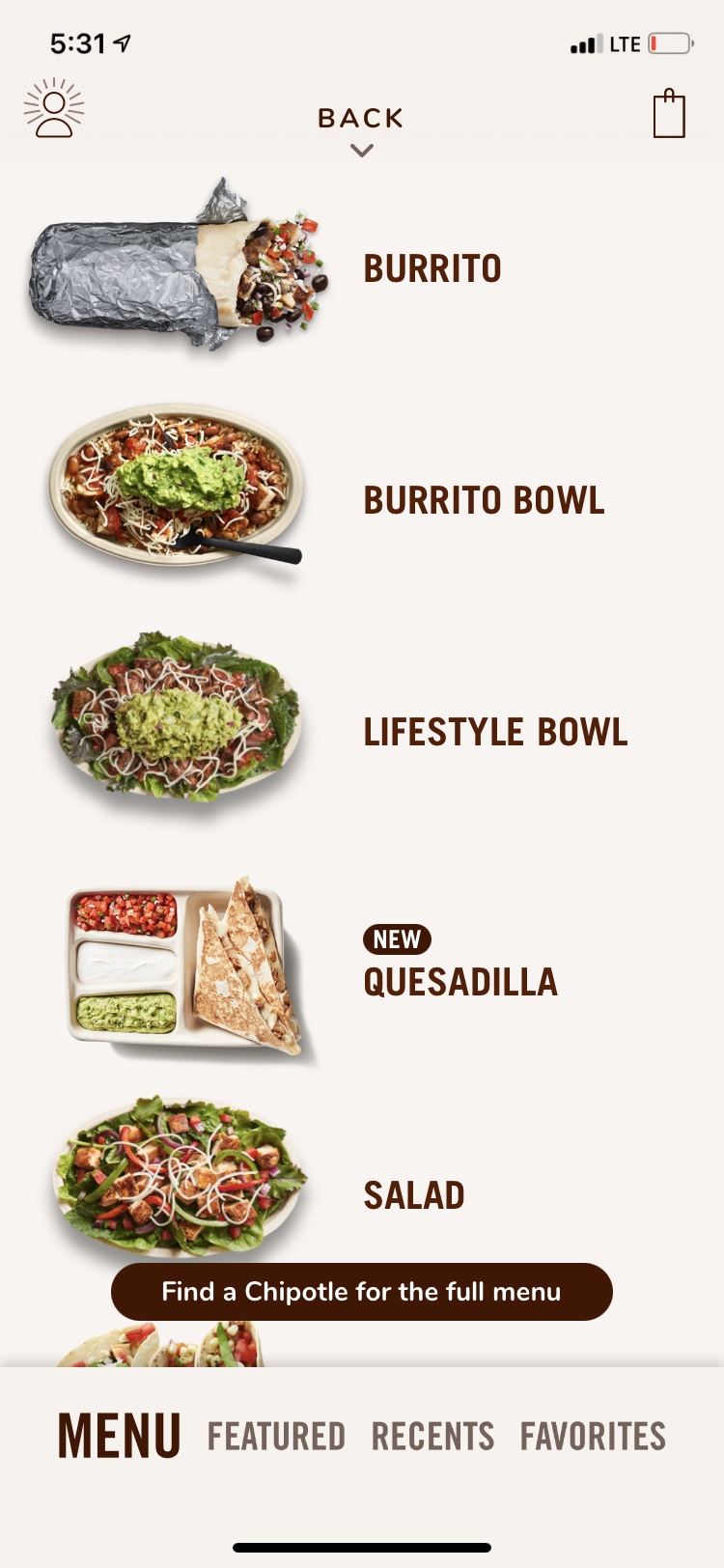This screenshot has width=724, height=1568.
Task: Open the Lifestyle Bowl option
Action: [495, 732]
